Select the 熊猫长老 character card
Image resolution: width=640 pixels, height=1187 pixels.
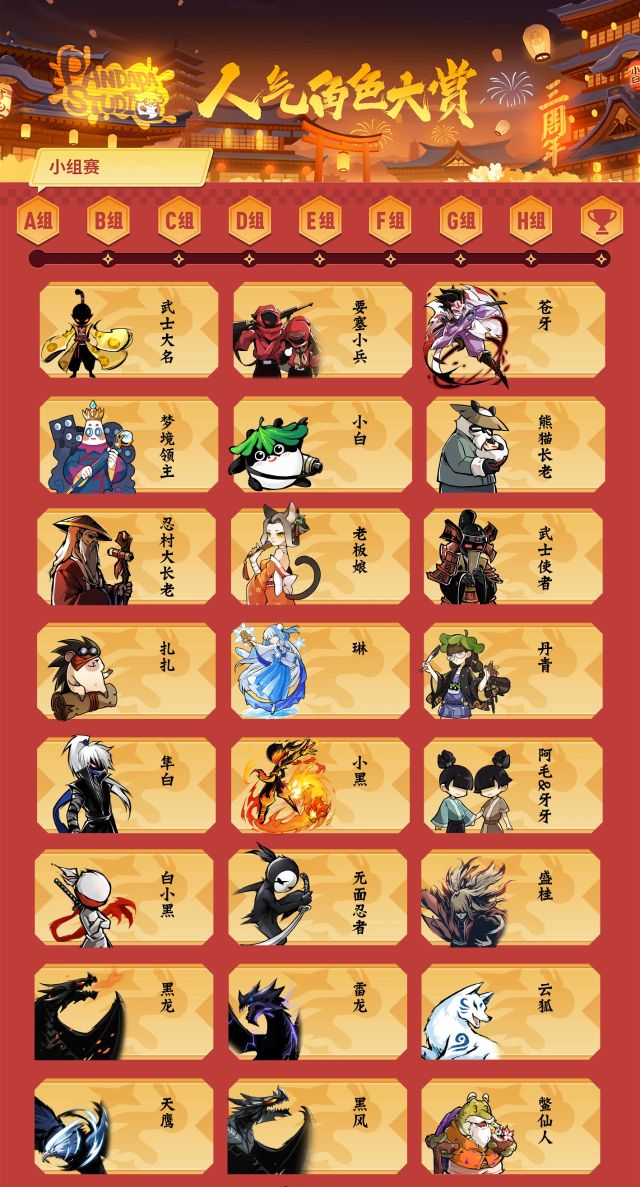[516, 444]
